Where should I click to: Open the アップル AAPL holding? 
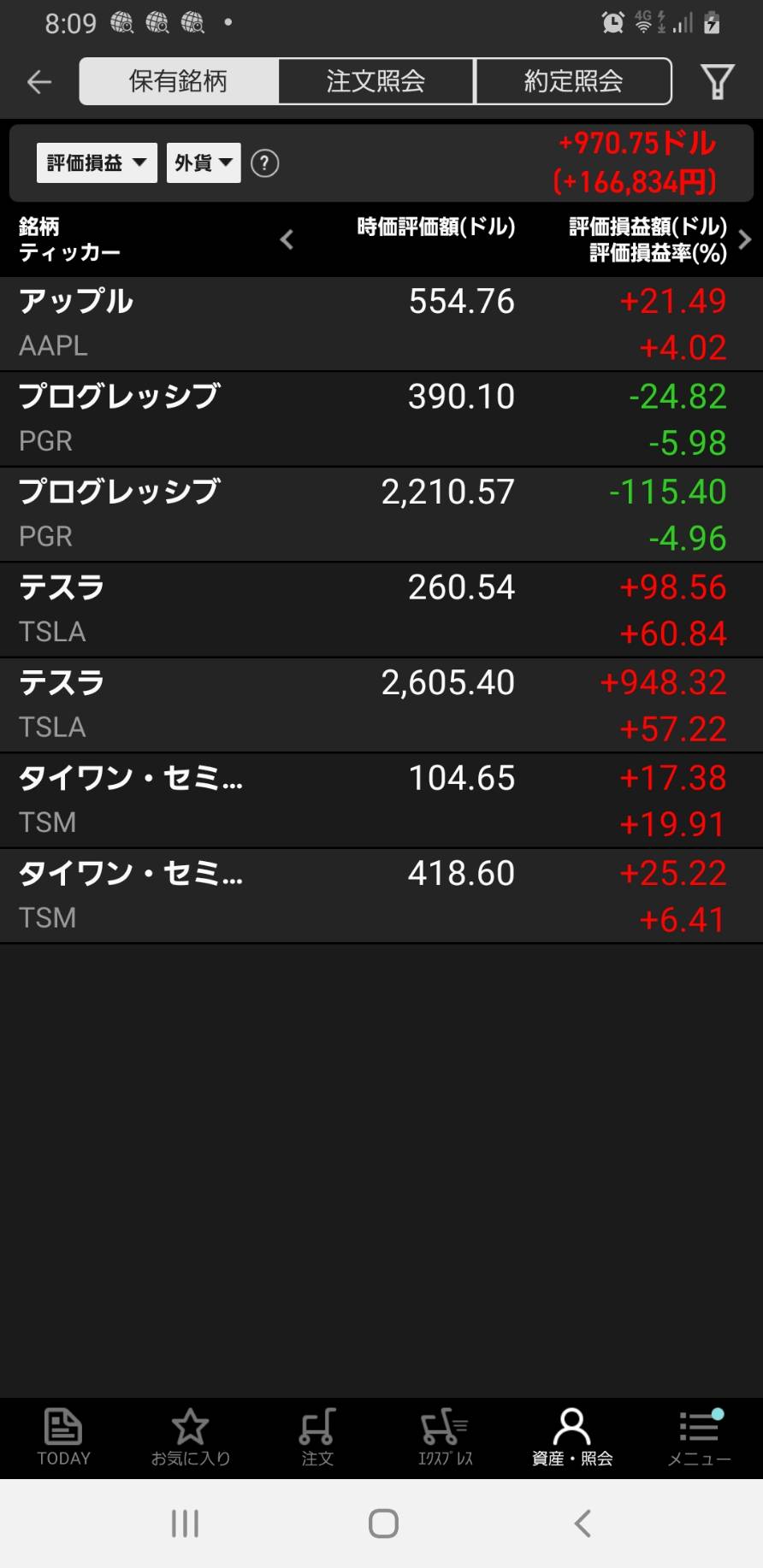point(381,323)
